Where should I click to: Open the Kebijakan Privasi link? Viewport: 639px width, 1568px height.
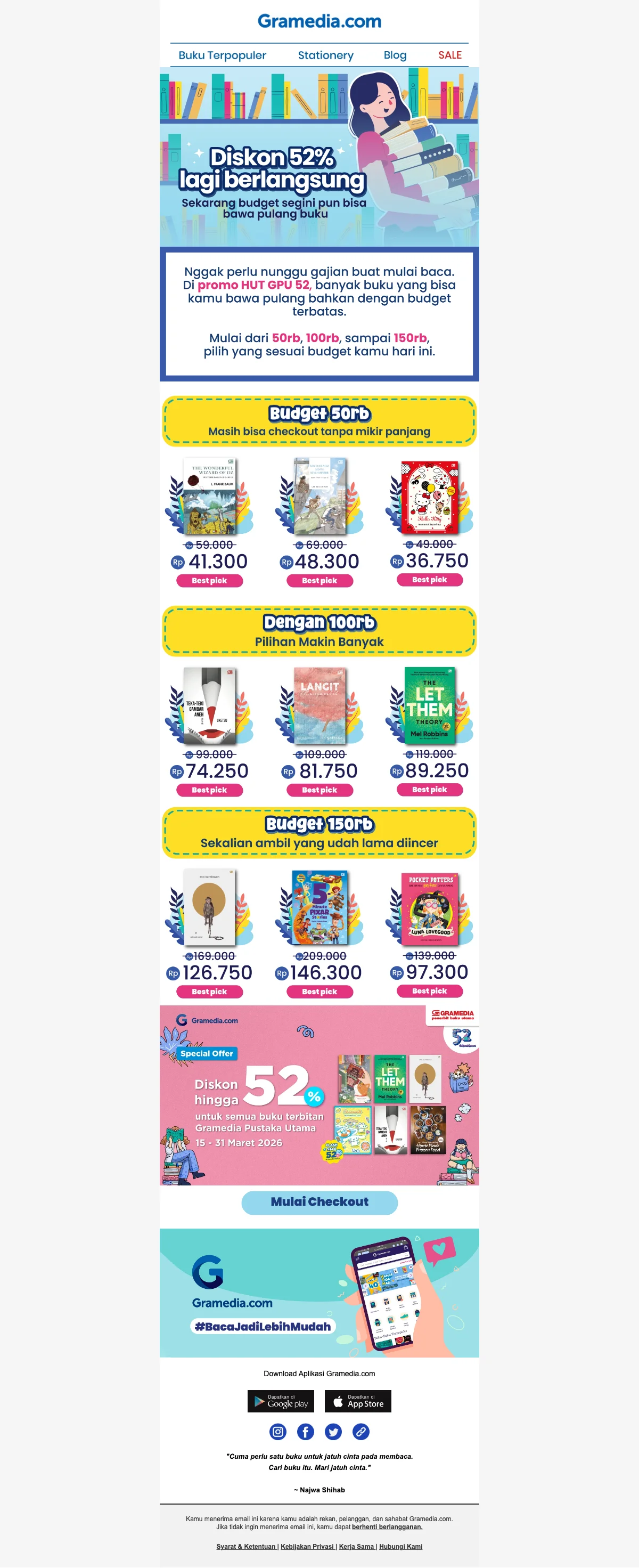307,1546
